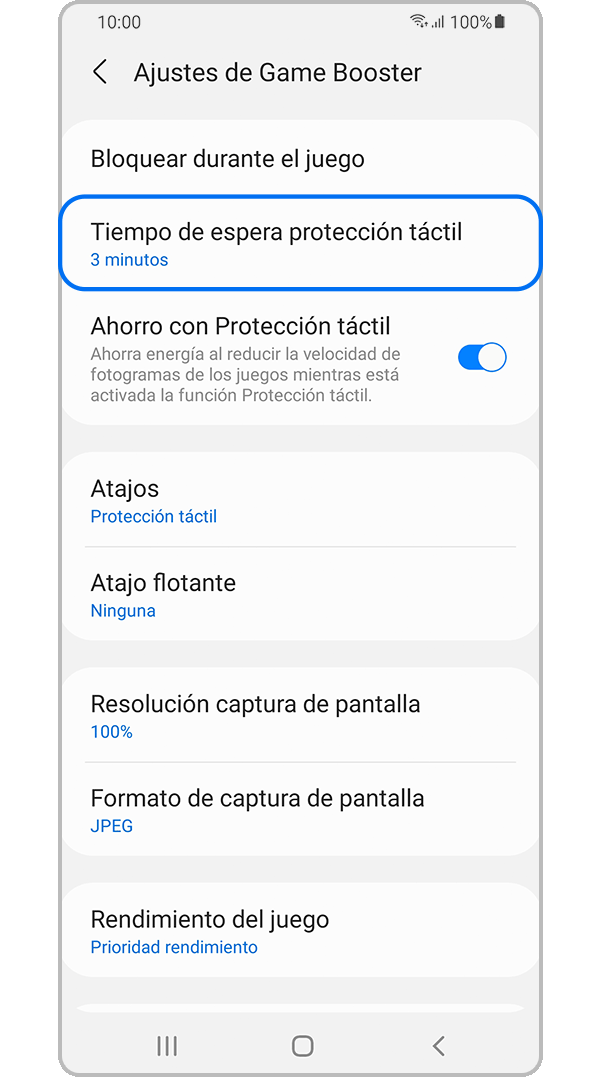Choose Formato de captura de pantalla
Screen dimensions: 600x1077
click(x=300, y=810)
